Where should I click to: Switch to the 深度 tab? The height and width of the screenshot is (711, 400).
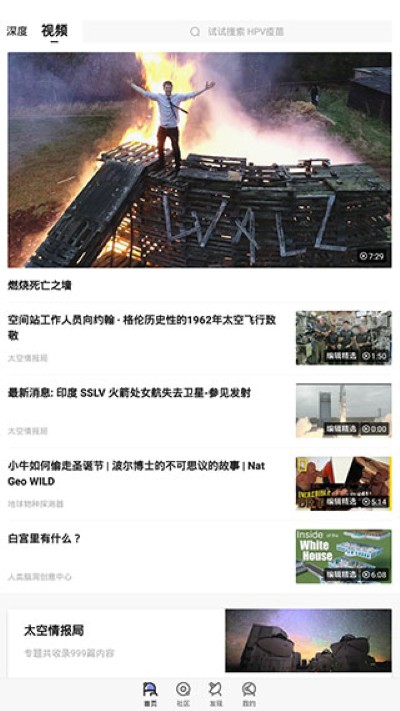pyautogui.click(x=17, y=31)
